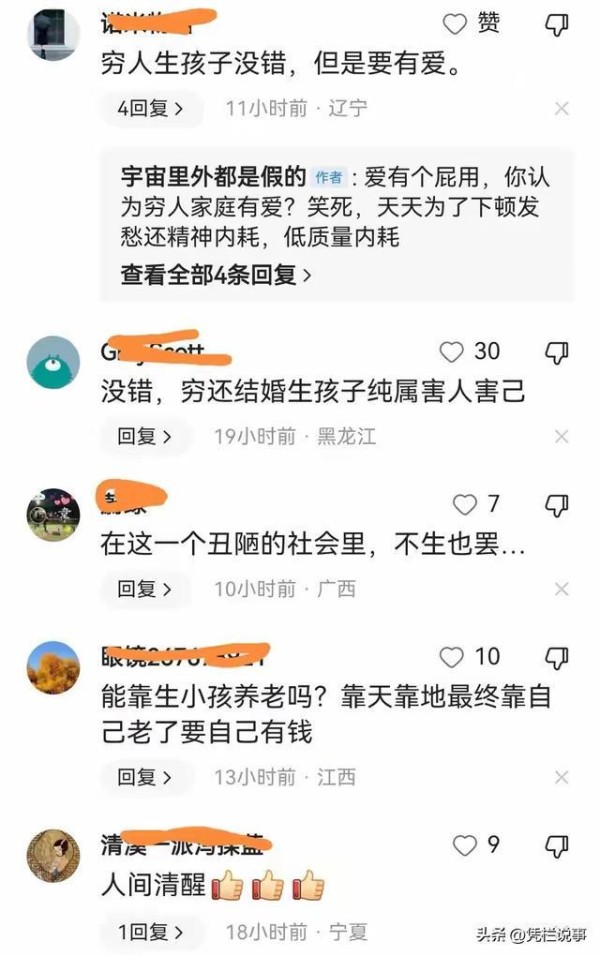The image size is (600, 956).
Task: Reply to the comment from 广西
Action: click(144, 589)
